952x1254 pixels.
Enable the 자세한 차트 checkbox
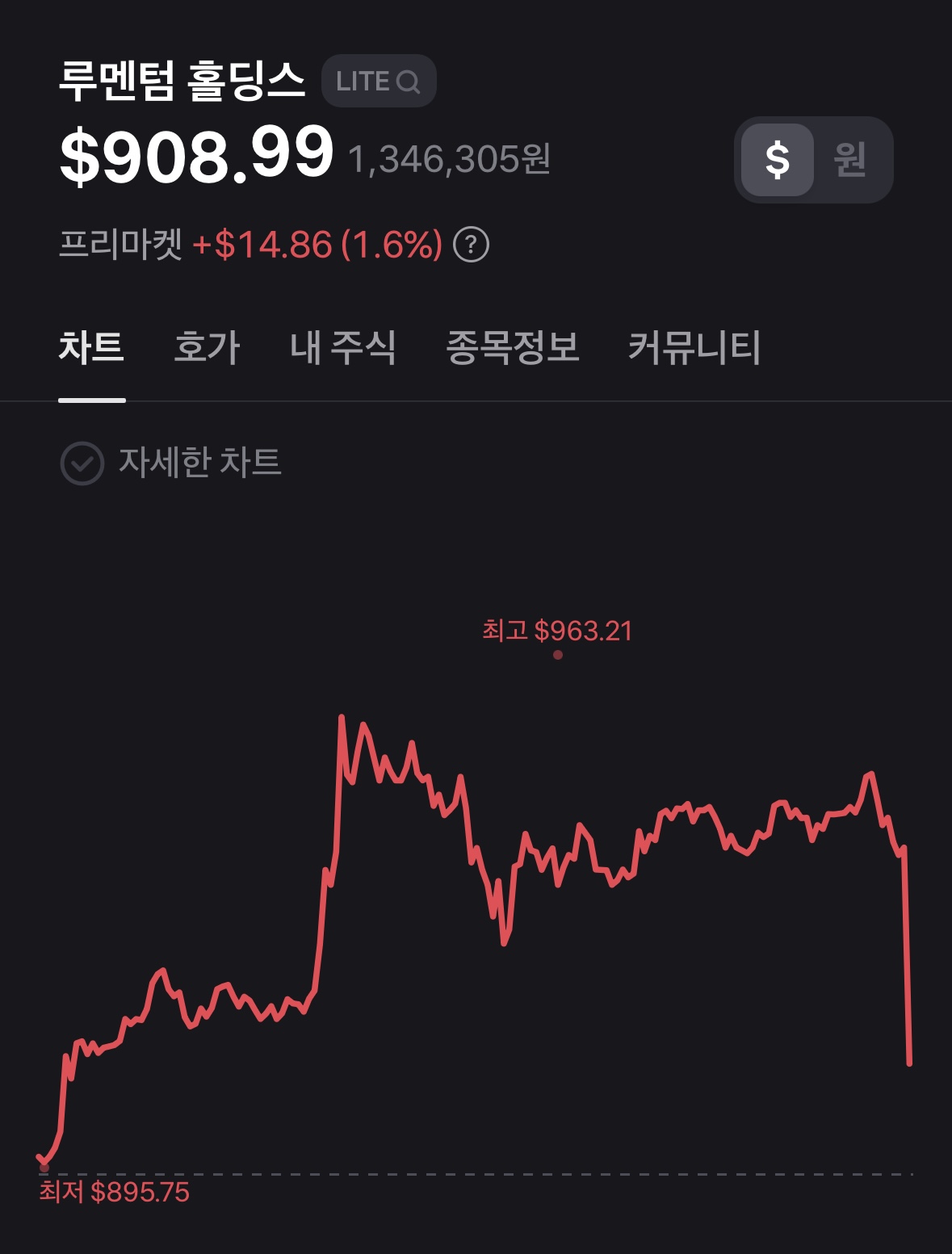tap(82, 463)
